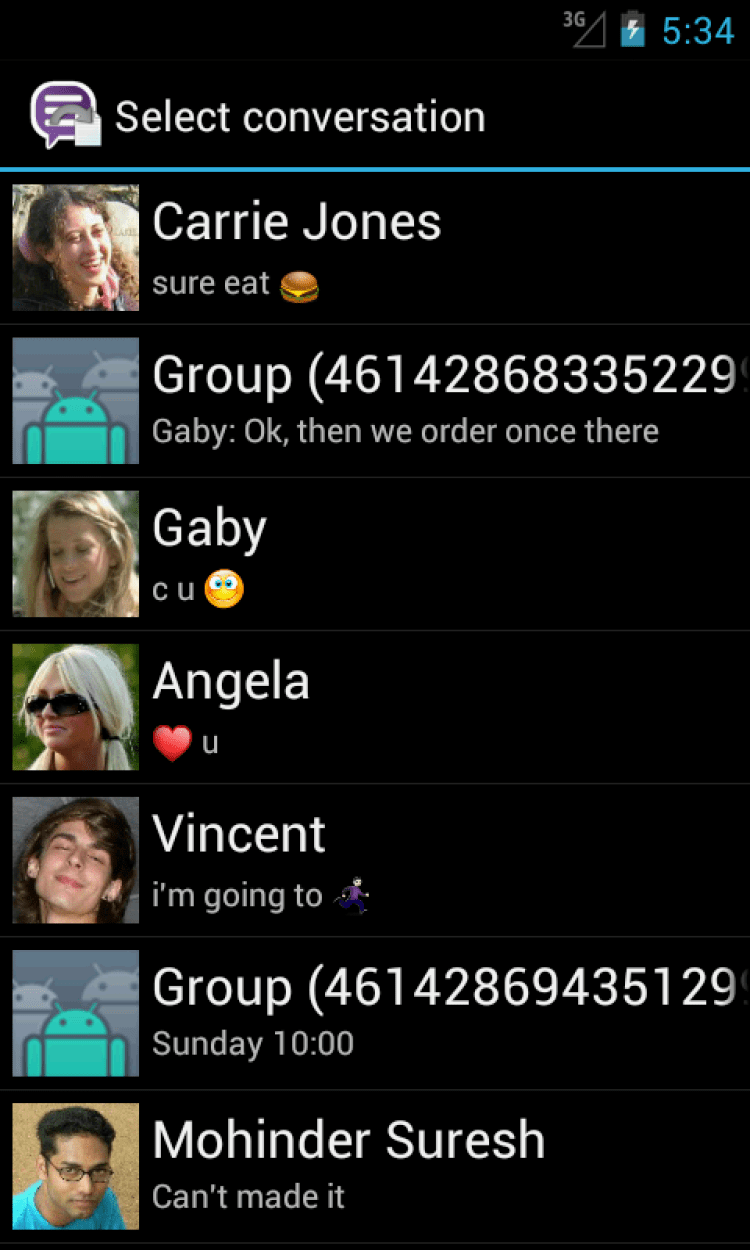This screenshot has width=750, height=1250.
Task: Click the Android robot avatar of the first group
Action: (x=75, y=400)
